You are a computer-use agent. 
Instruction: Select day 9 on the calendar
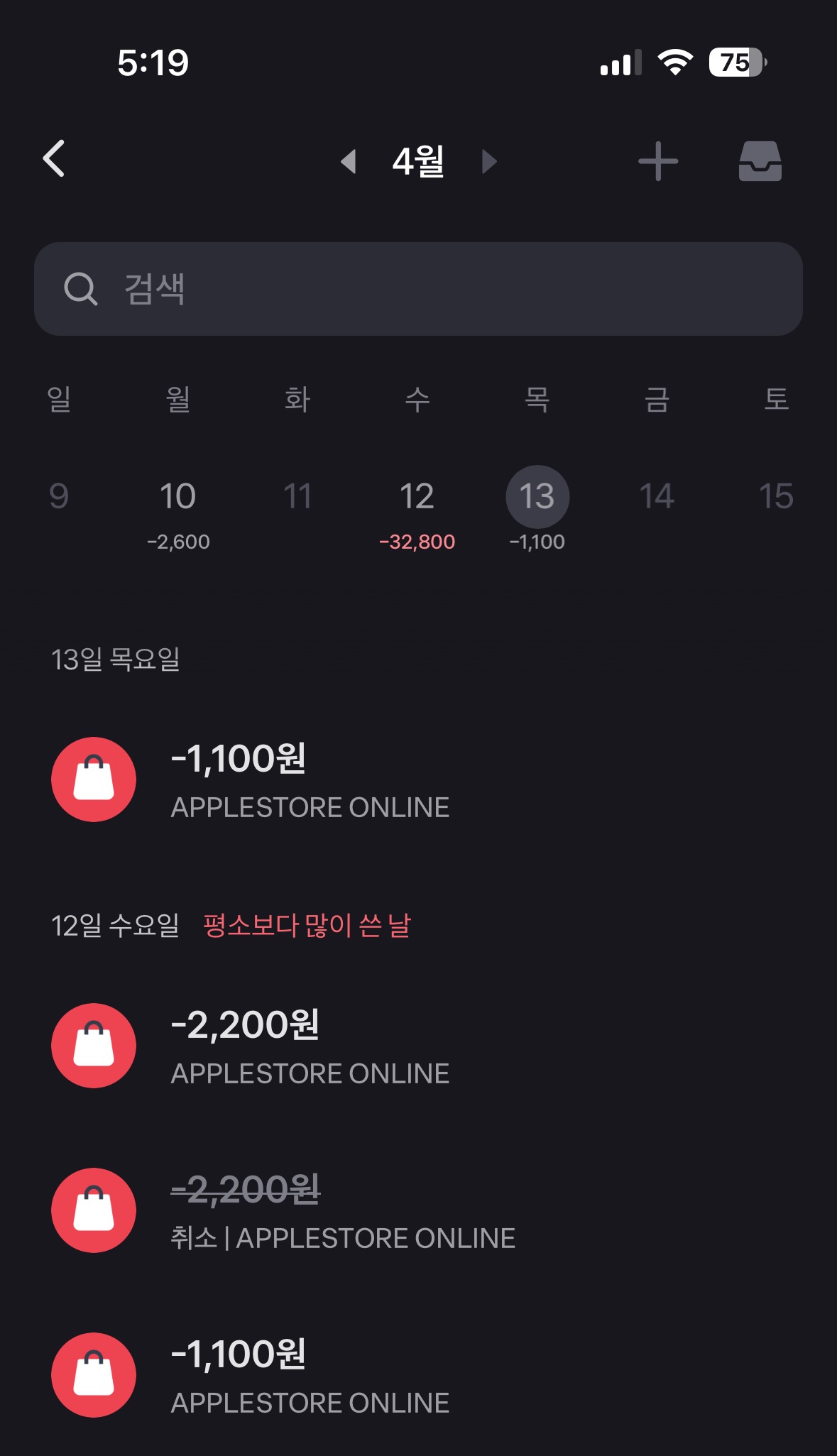click(59, 496)
